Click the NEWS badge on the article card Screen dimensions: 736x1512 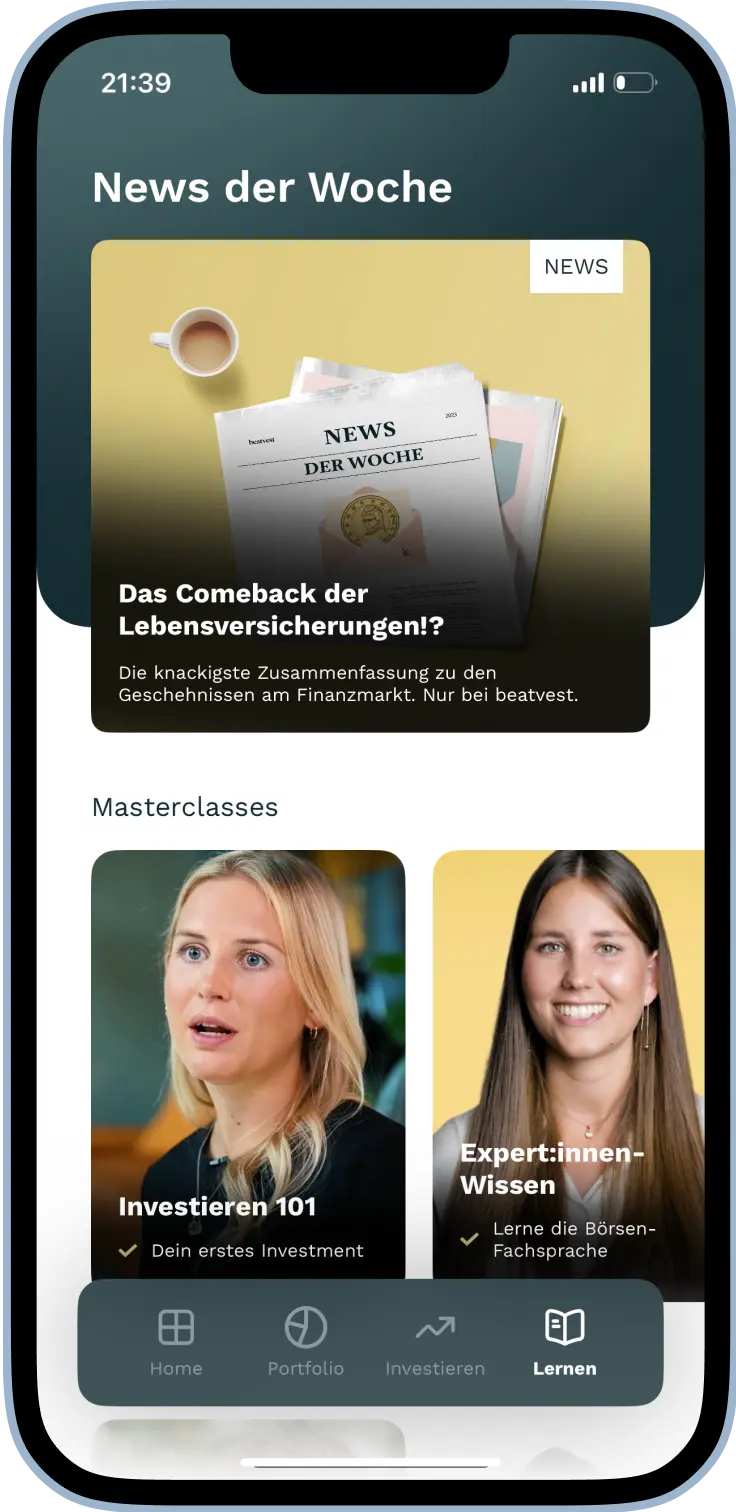[577, 267]
